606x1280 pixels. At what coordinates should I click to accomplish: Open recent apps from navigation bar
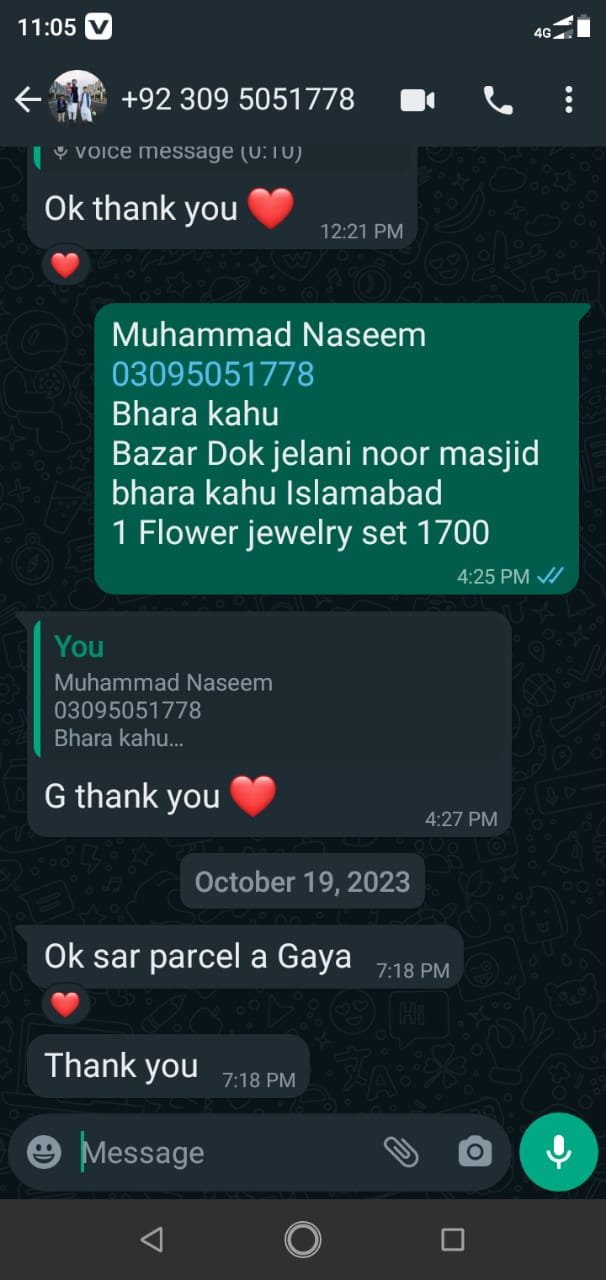pos(453,1240)
